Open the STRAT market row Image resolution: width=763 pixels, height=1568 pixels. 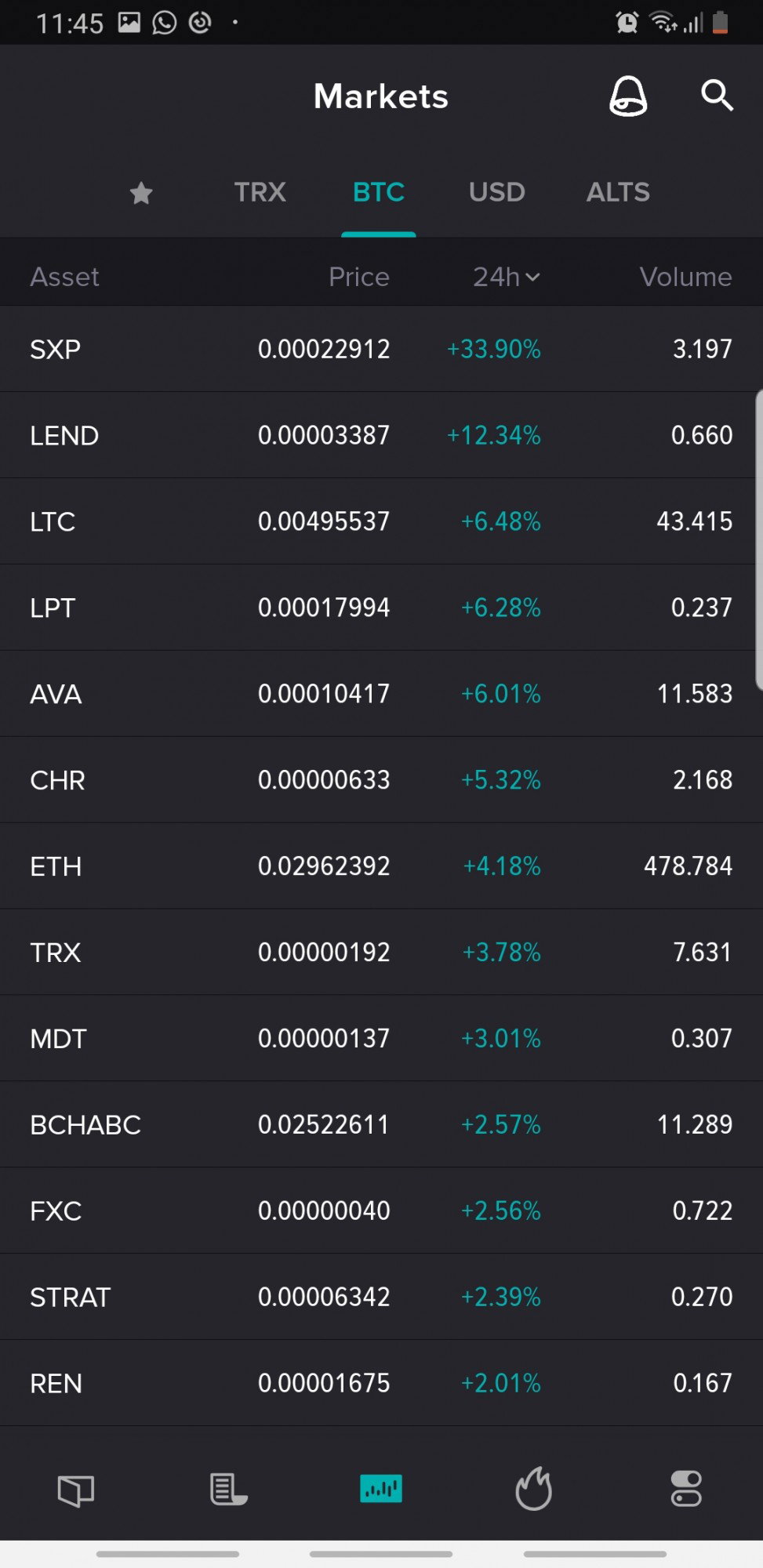tap(381, 1298)
